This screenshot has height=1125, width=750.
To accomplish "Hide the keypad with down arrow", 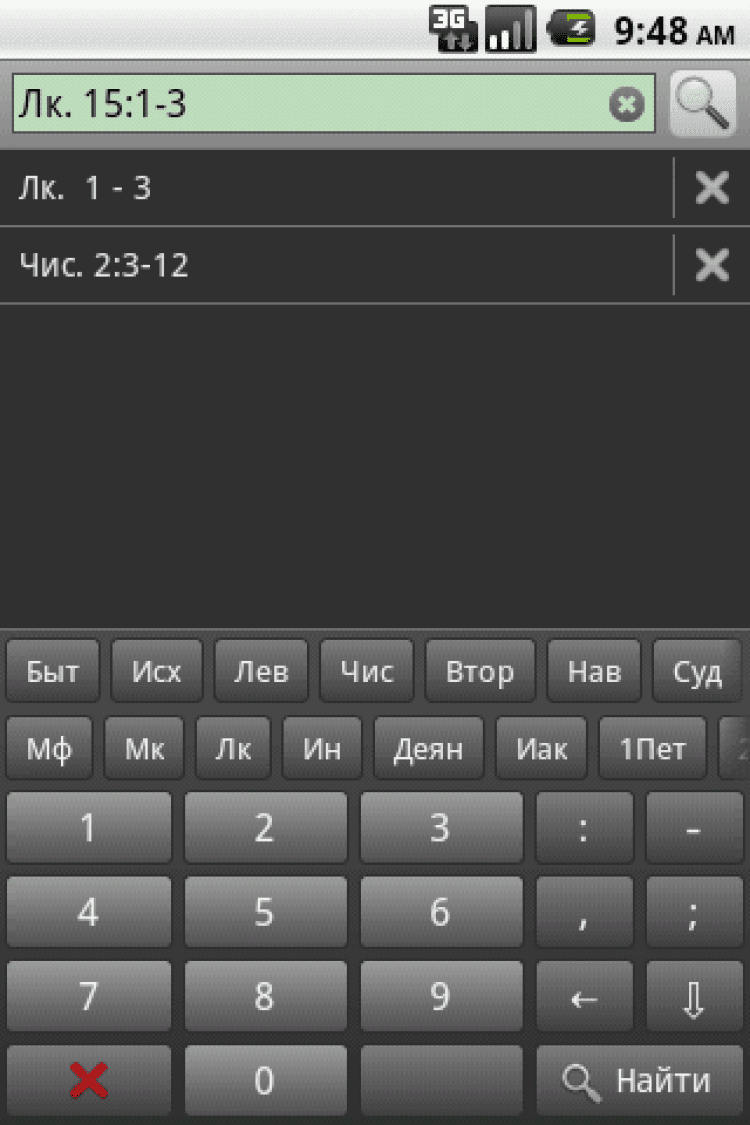I will (694, 997).
